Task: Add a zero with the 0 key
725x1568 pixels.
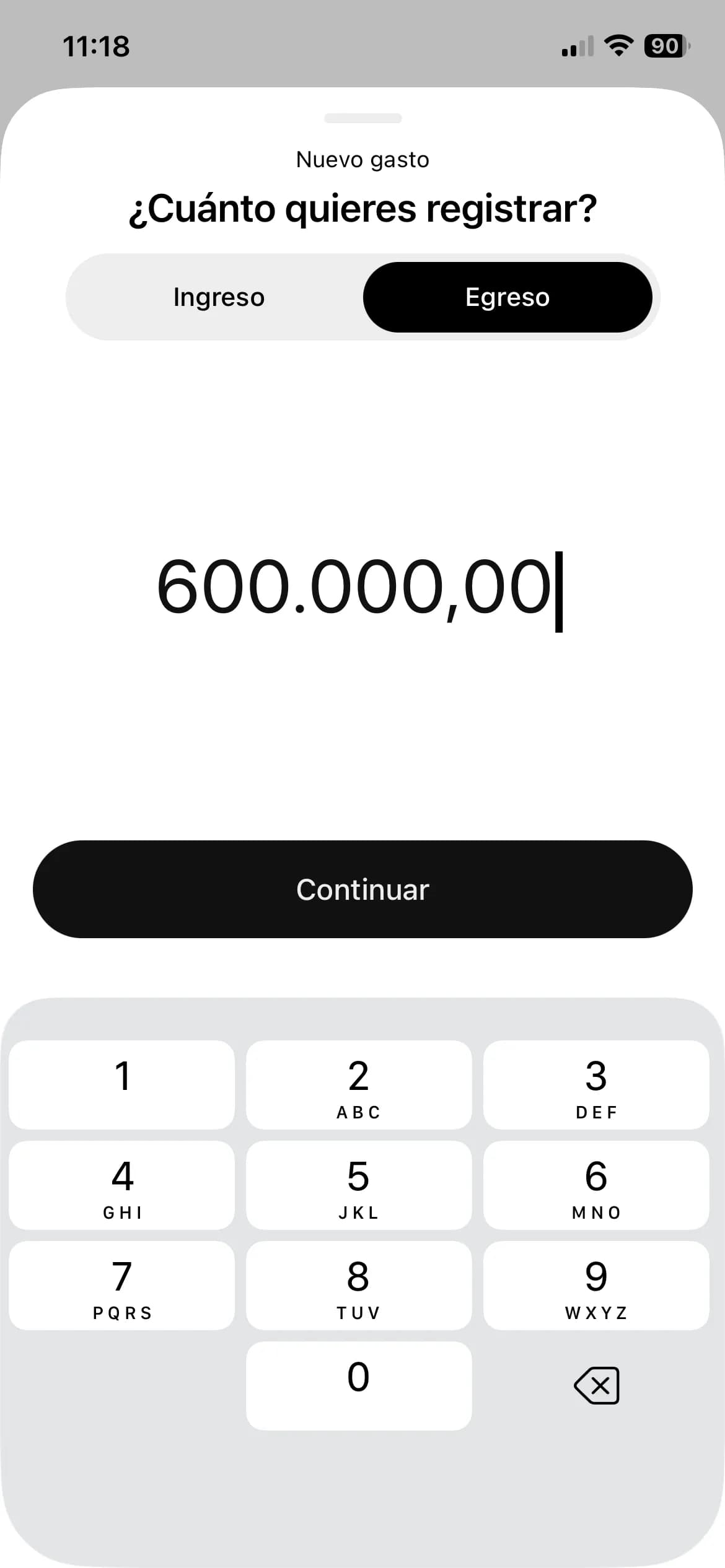Action: pos(359,1386)
